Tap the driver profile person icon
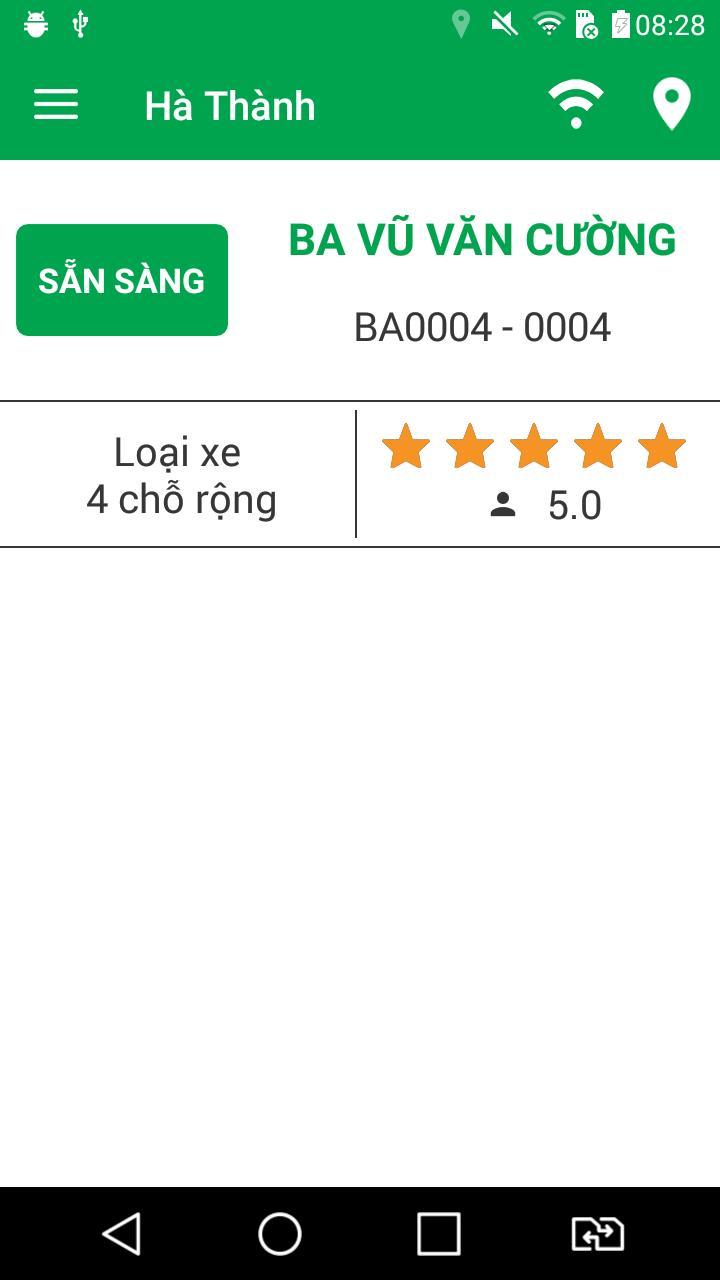 tap(504, 506)
